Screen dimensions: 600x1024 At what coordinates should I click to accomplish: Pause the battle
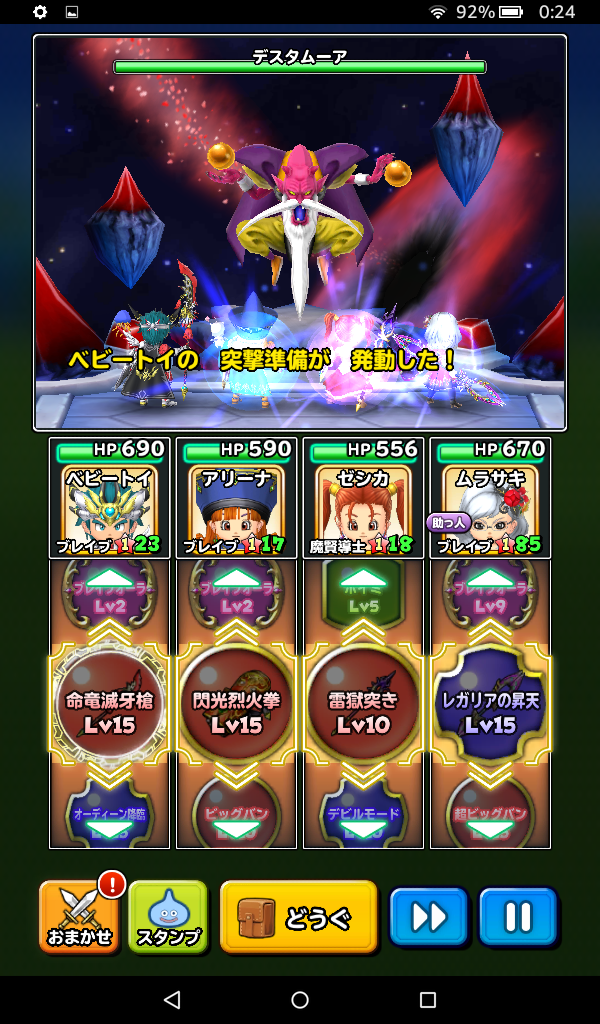point(517,916)
